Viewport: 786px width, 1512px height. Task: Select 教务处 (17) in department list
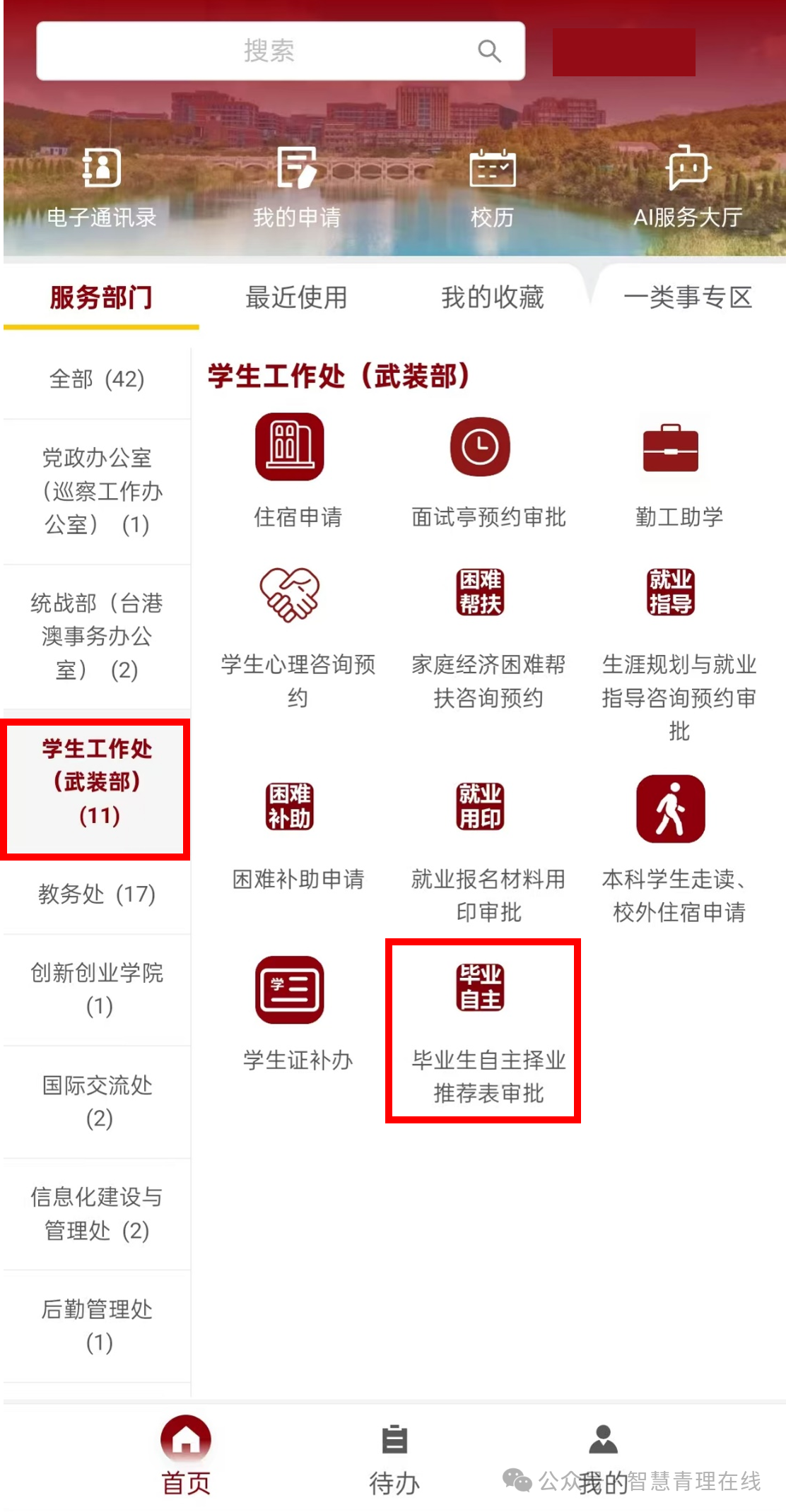[x=97, y=894]
